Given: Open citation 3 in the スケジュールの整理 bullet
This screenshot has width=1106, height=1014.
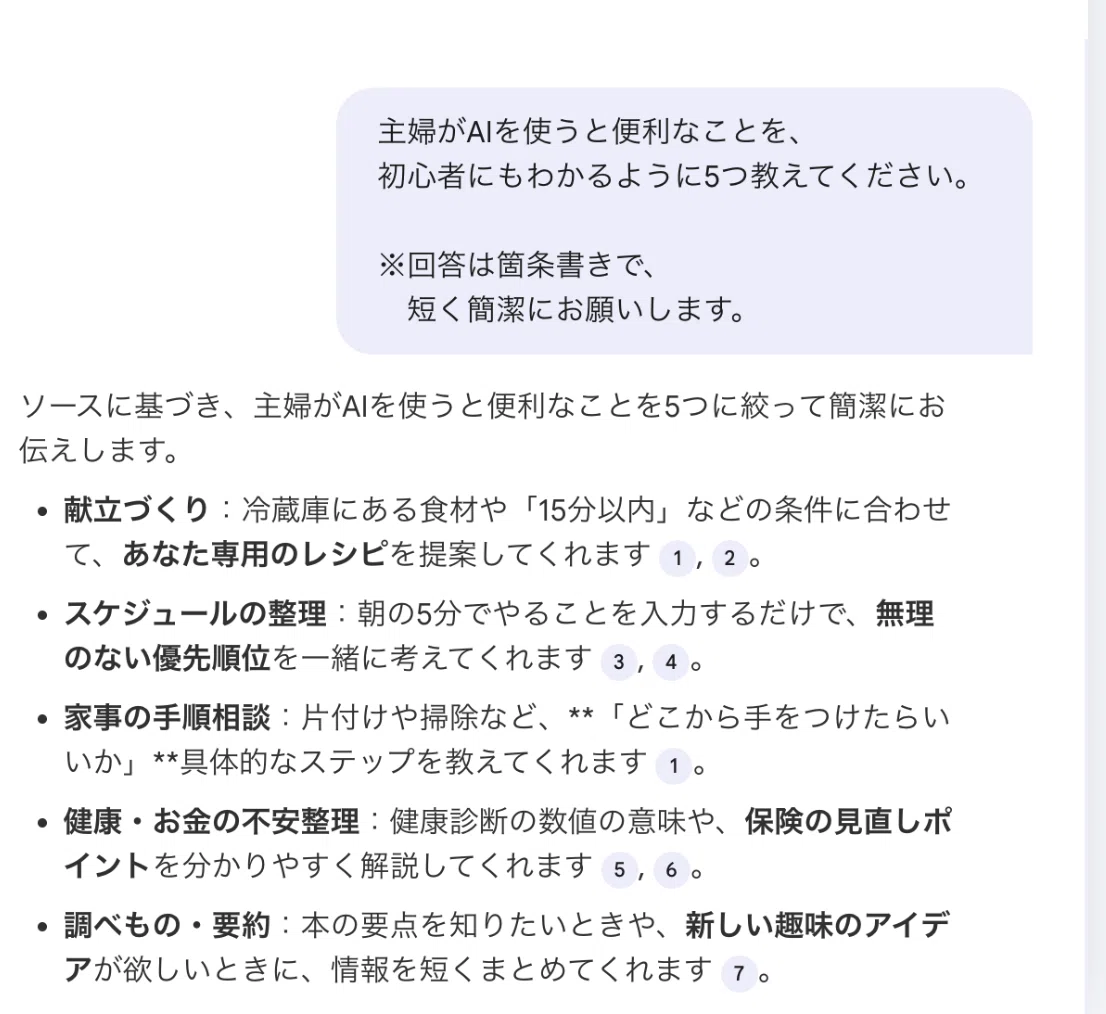Looking at the screenshot, I should 619,662.
